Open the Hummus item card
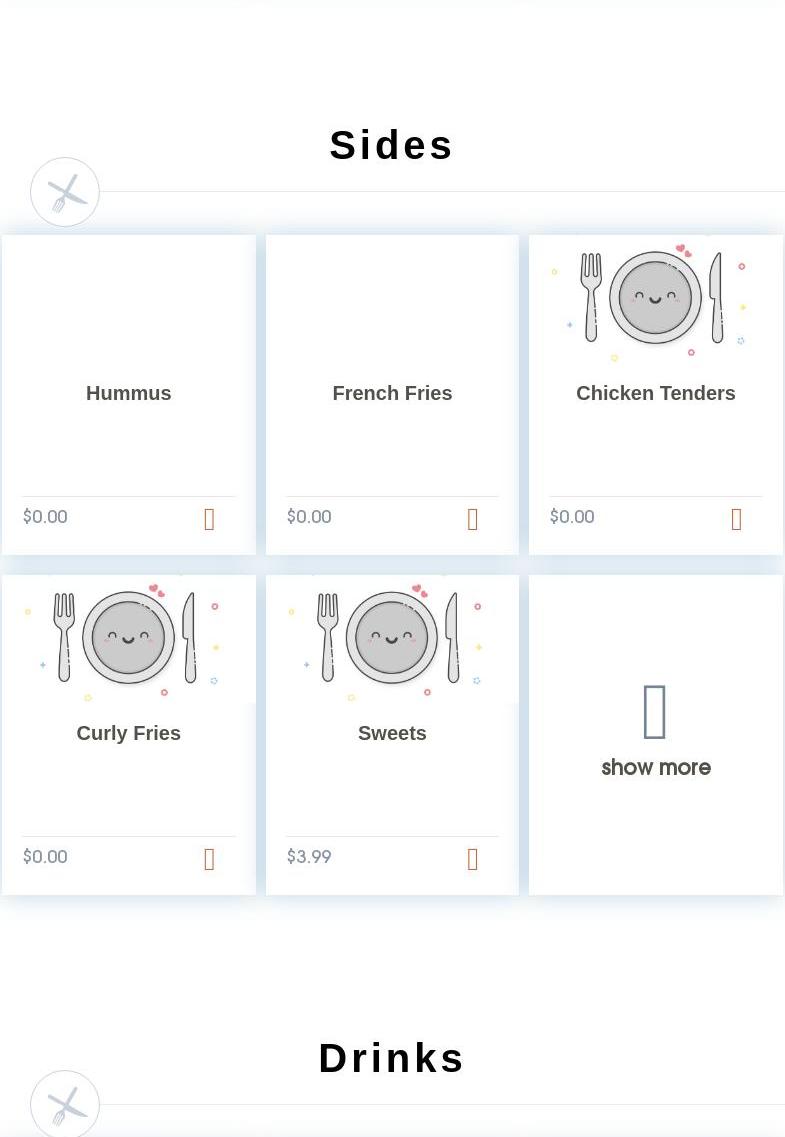 click(128, 393)
